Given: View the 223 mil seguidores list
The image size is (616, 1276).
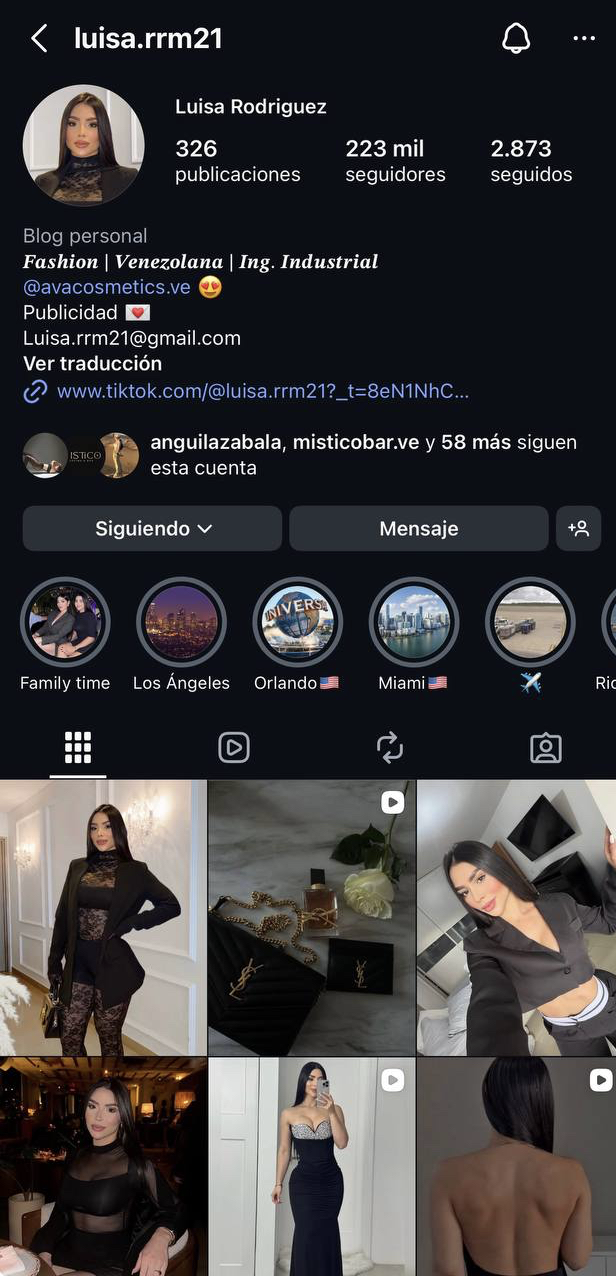Looking at the screenshot, I should click(x=395, y=160).
